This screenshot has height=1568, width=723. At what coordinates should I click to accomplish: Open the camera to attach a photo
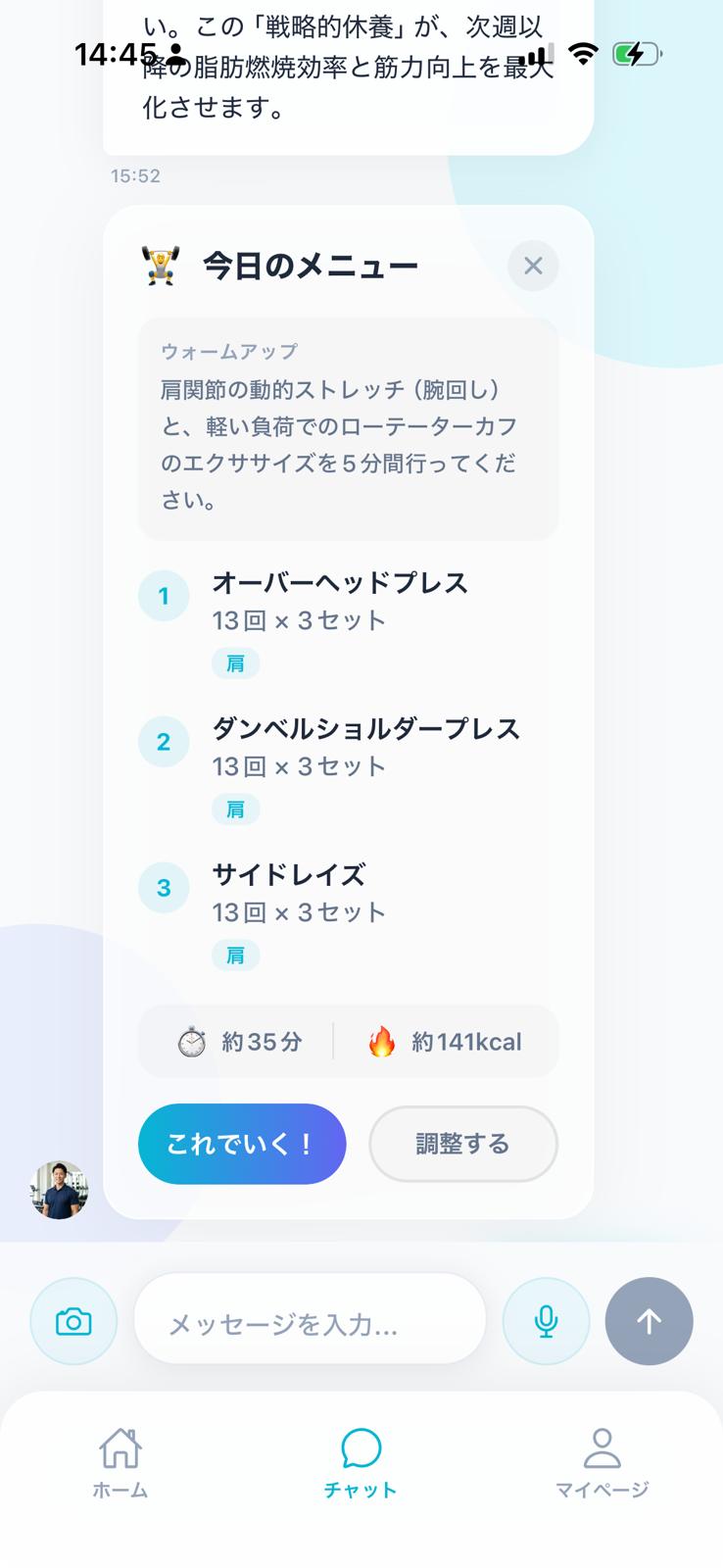click(x=73, y=1322)
